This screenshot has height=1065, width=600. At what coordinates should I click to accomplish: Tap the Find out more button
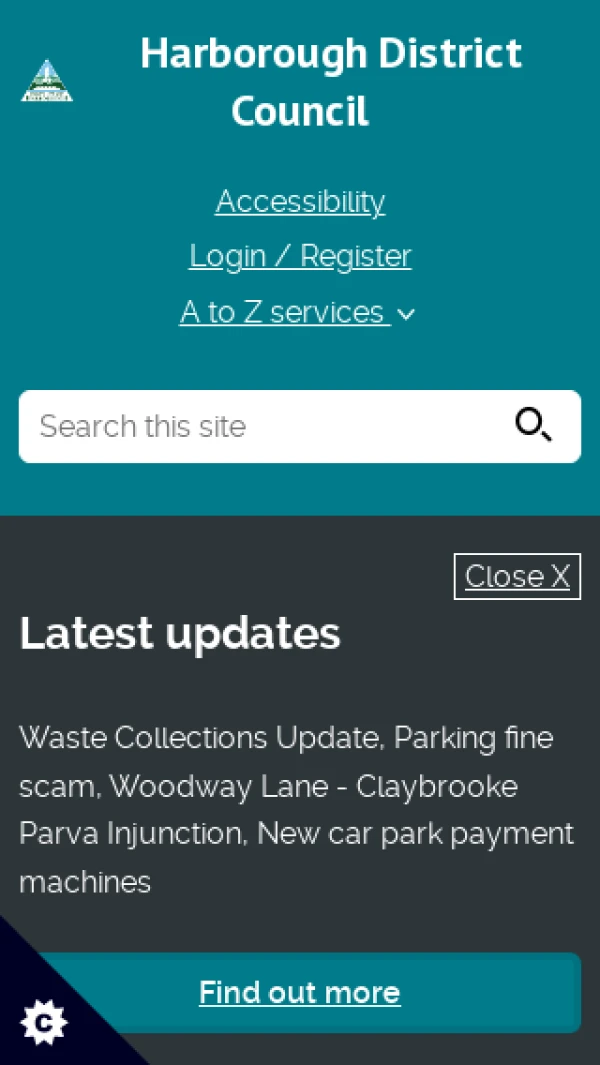300,993
